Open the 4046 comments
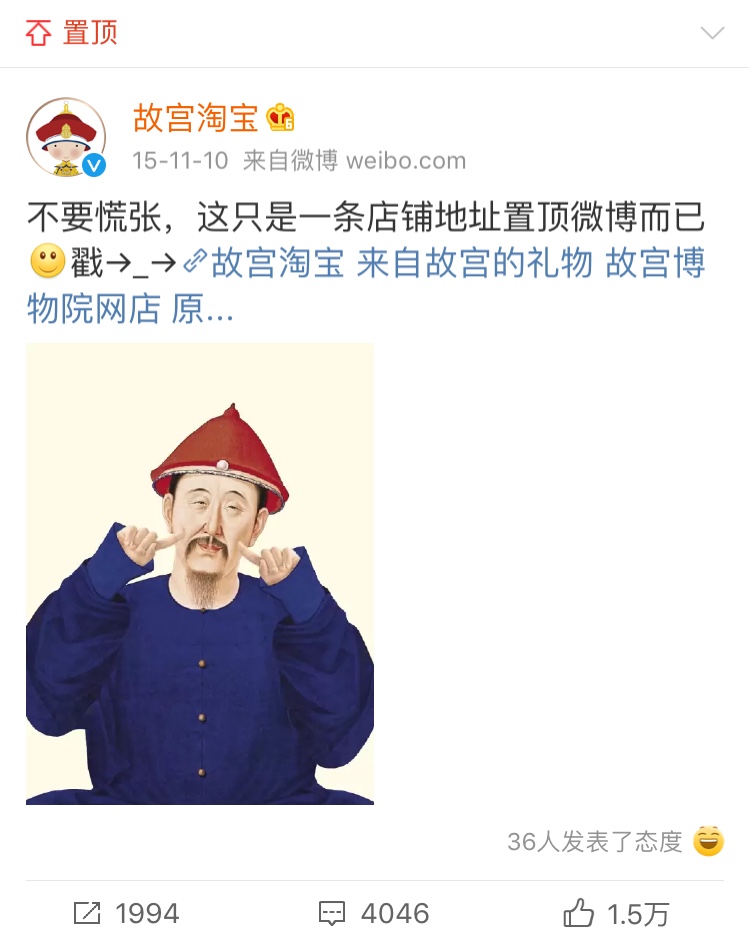Image resolution: width=749 pixels, height=945 pixels. [373, 912]
